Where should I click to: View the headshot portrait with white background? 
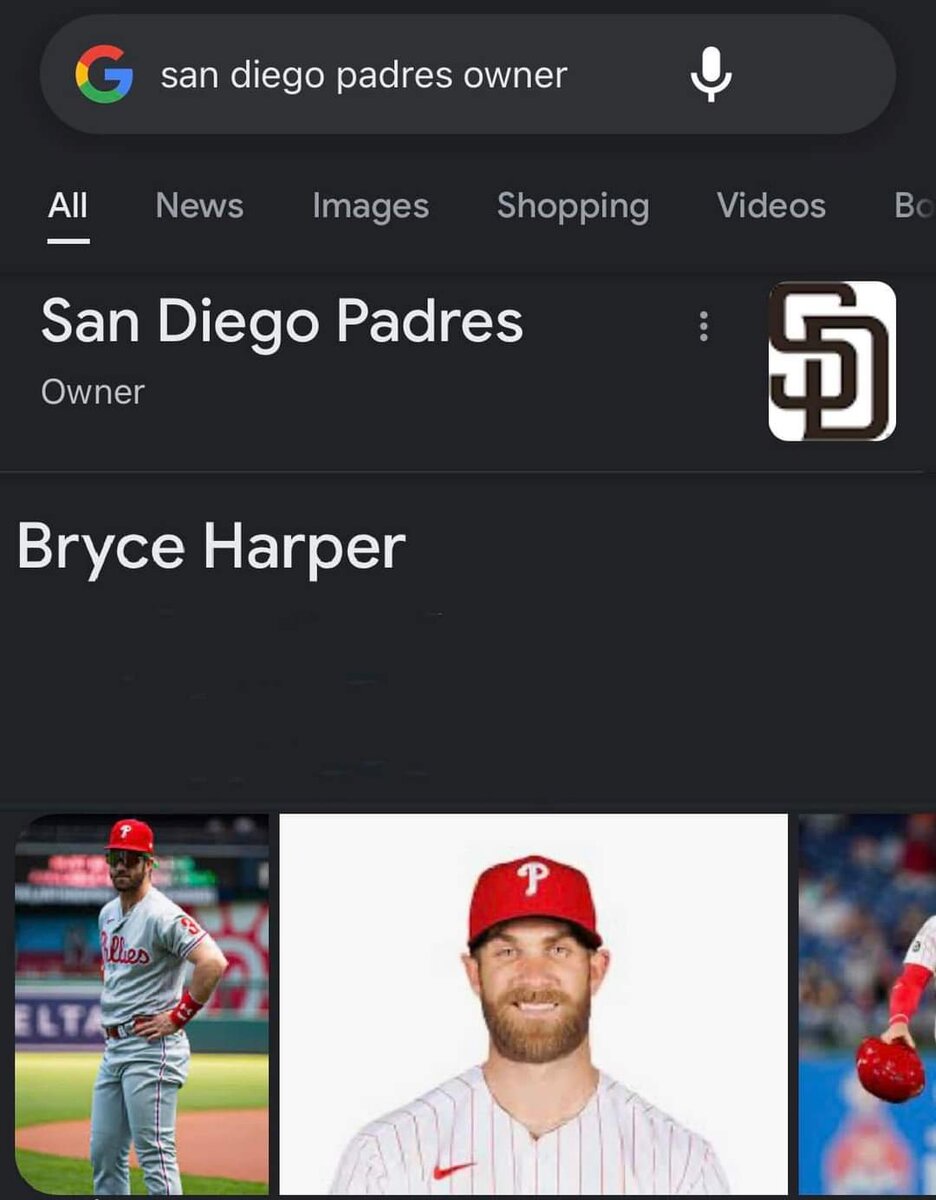(x=533, y=1003)
